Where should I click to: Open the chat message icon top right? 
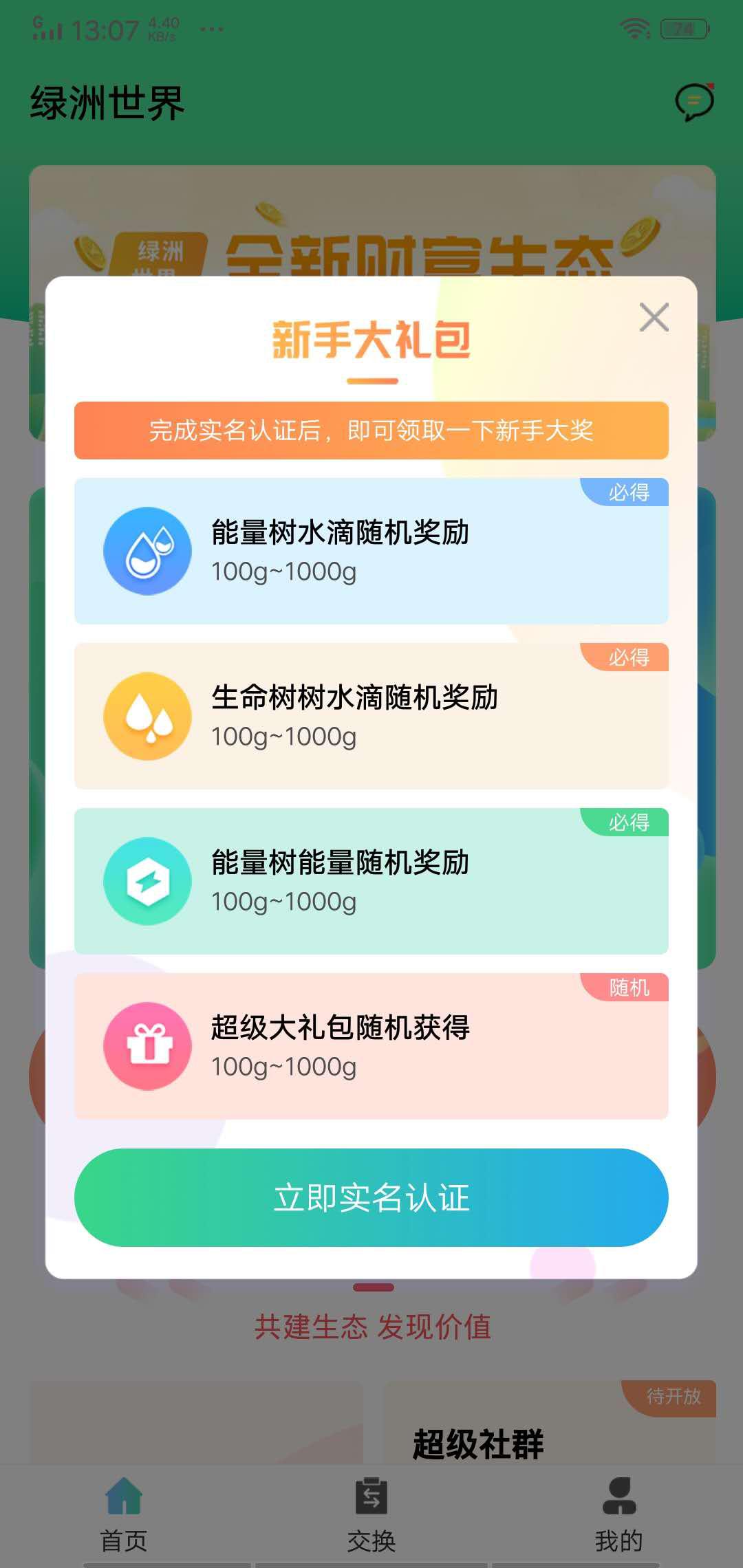pyautogui.click(x=695, y=102)
